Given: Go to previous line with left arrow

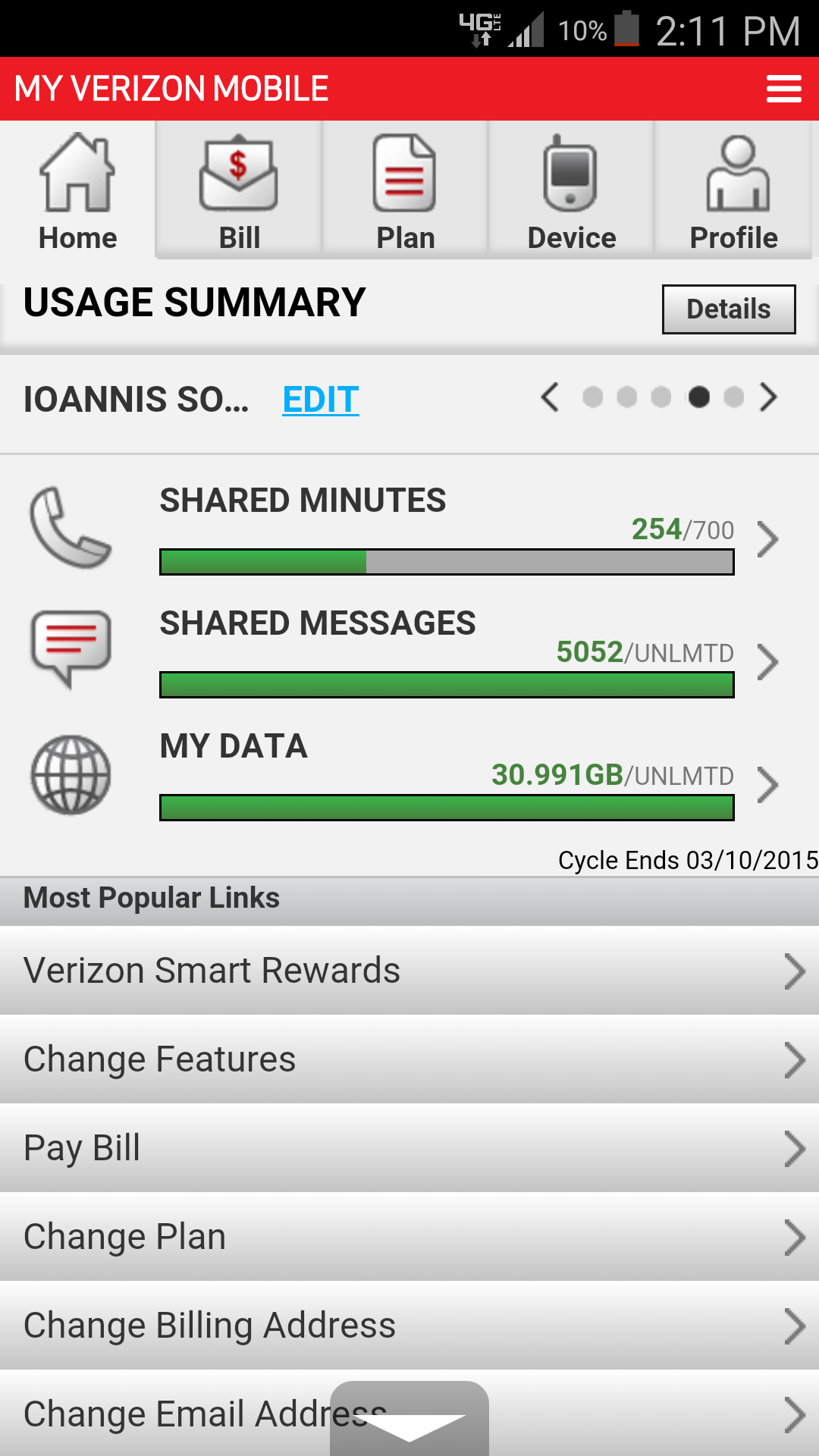Looking at the screenshot, I should click(x=550, y=397).
